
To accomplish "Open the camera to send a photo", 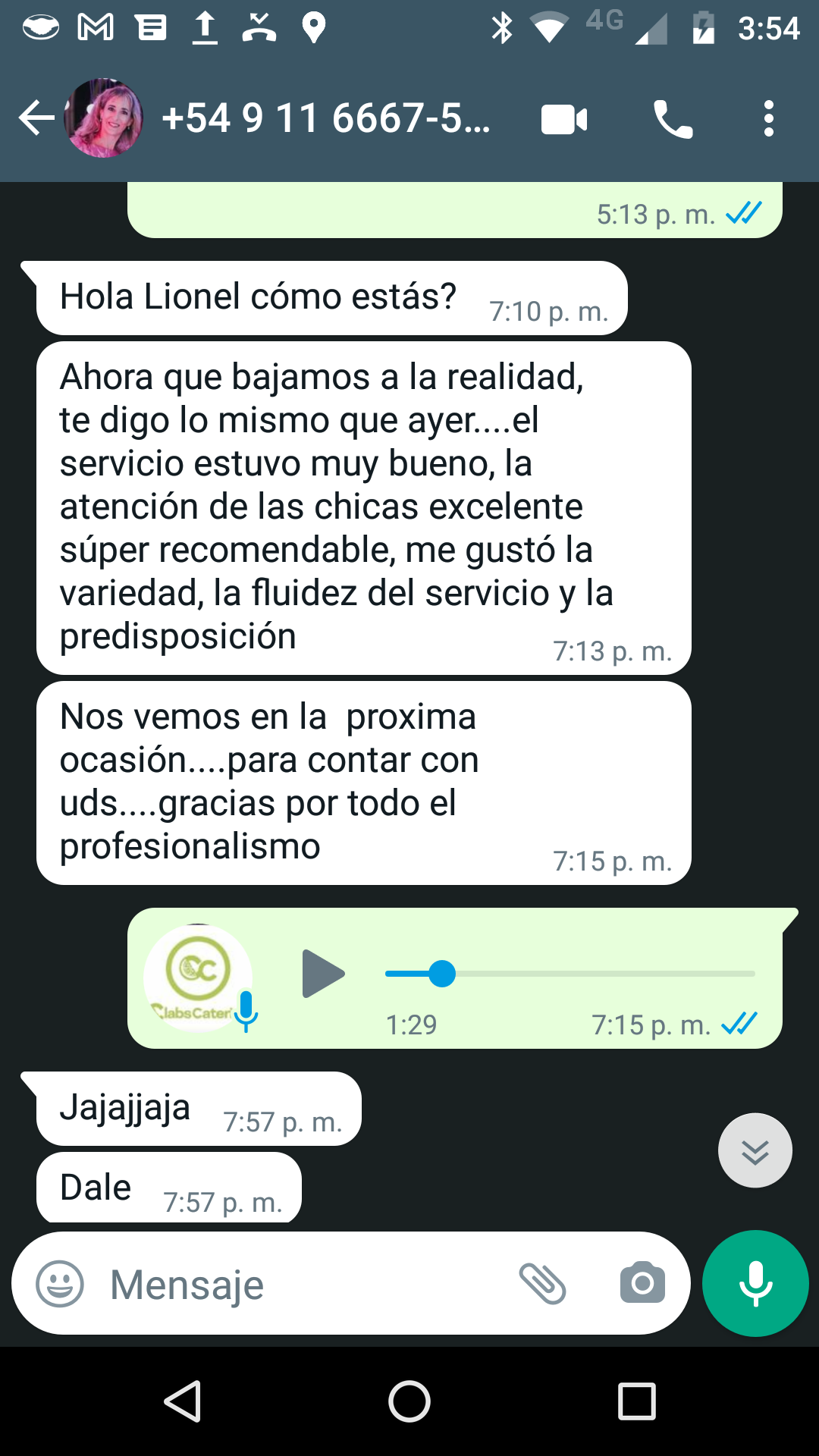I will click(x=642, y=1283).
